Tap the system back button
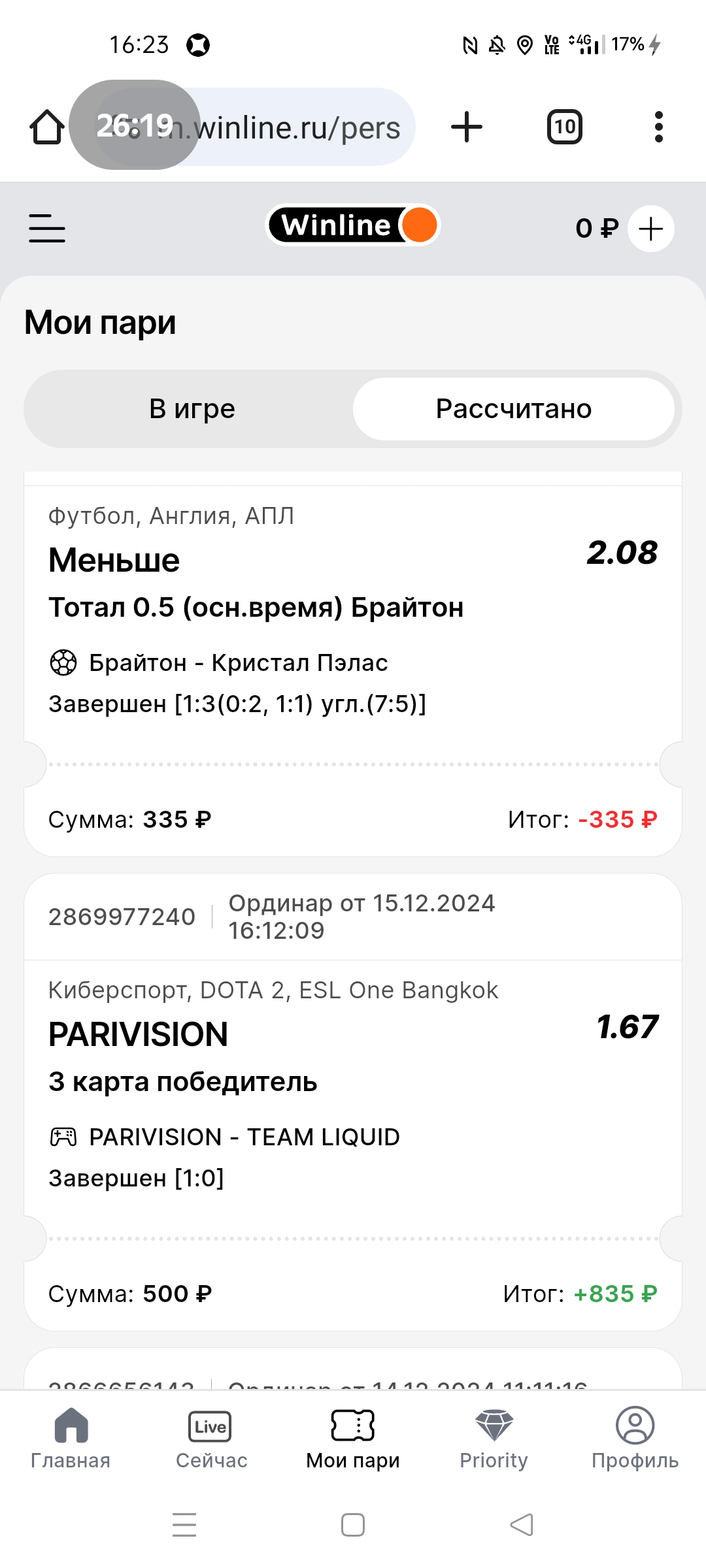This screenshot has width=706, height=1568. tap(522, 1525)
